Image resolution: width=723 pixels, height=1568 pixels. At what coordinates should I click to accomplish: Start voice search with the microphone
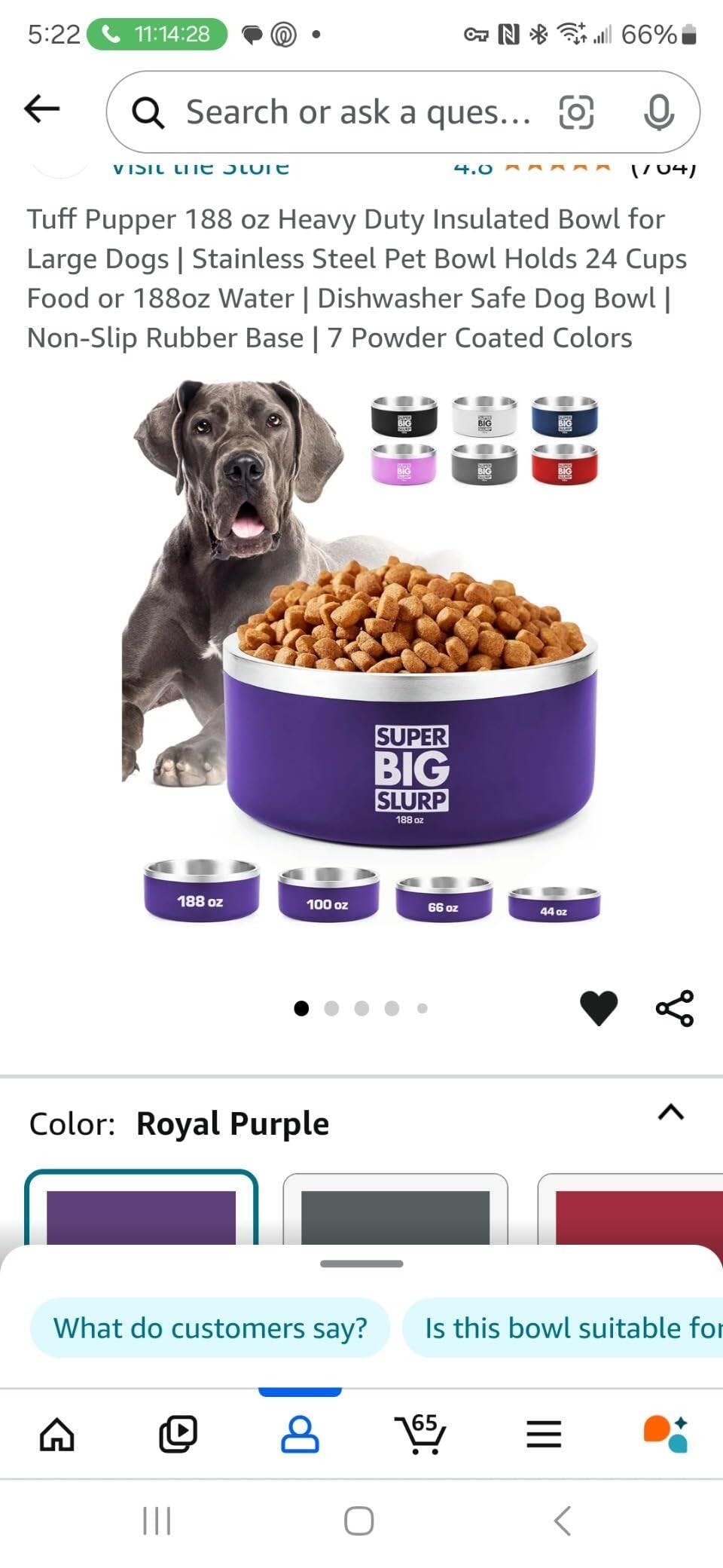coord(658,112)
